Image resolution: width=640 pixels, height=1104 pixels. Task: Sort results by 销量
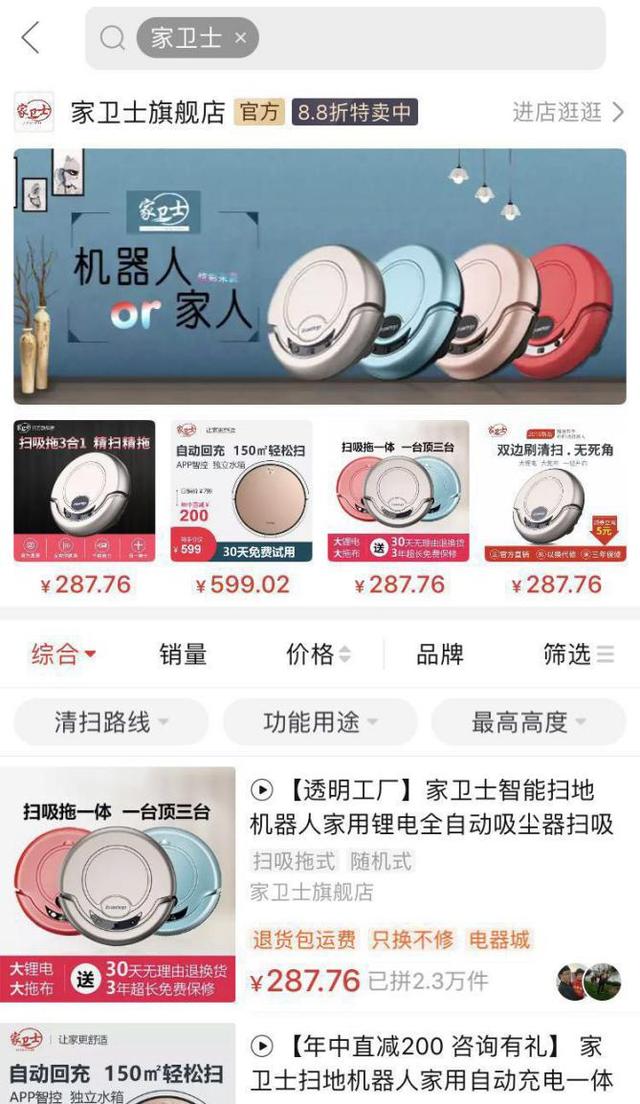click(183, 654)
